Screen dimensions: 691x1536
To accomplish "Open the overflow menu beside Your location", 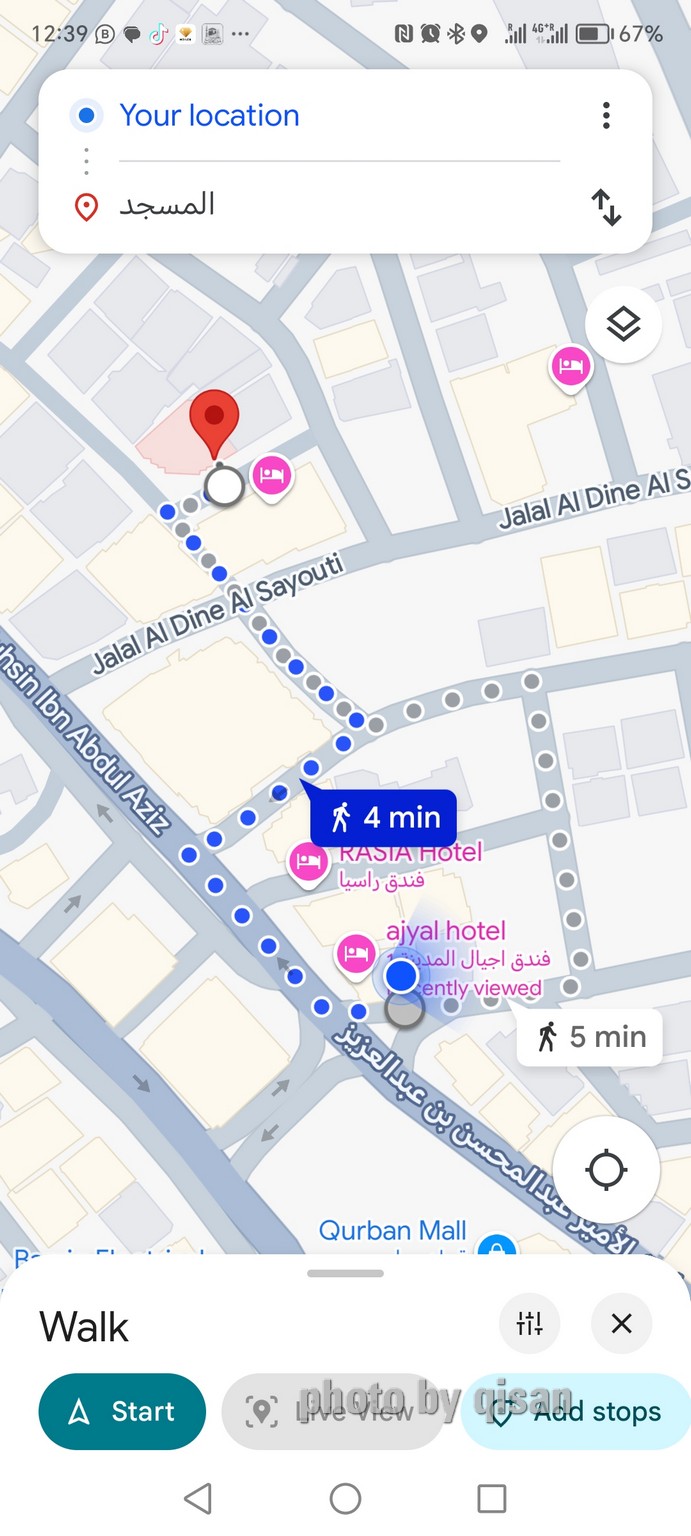I will pyautogui.click(x=606, y=116).
